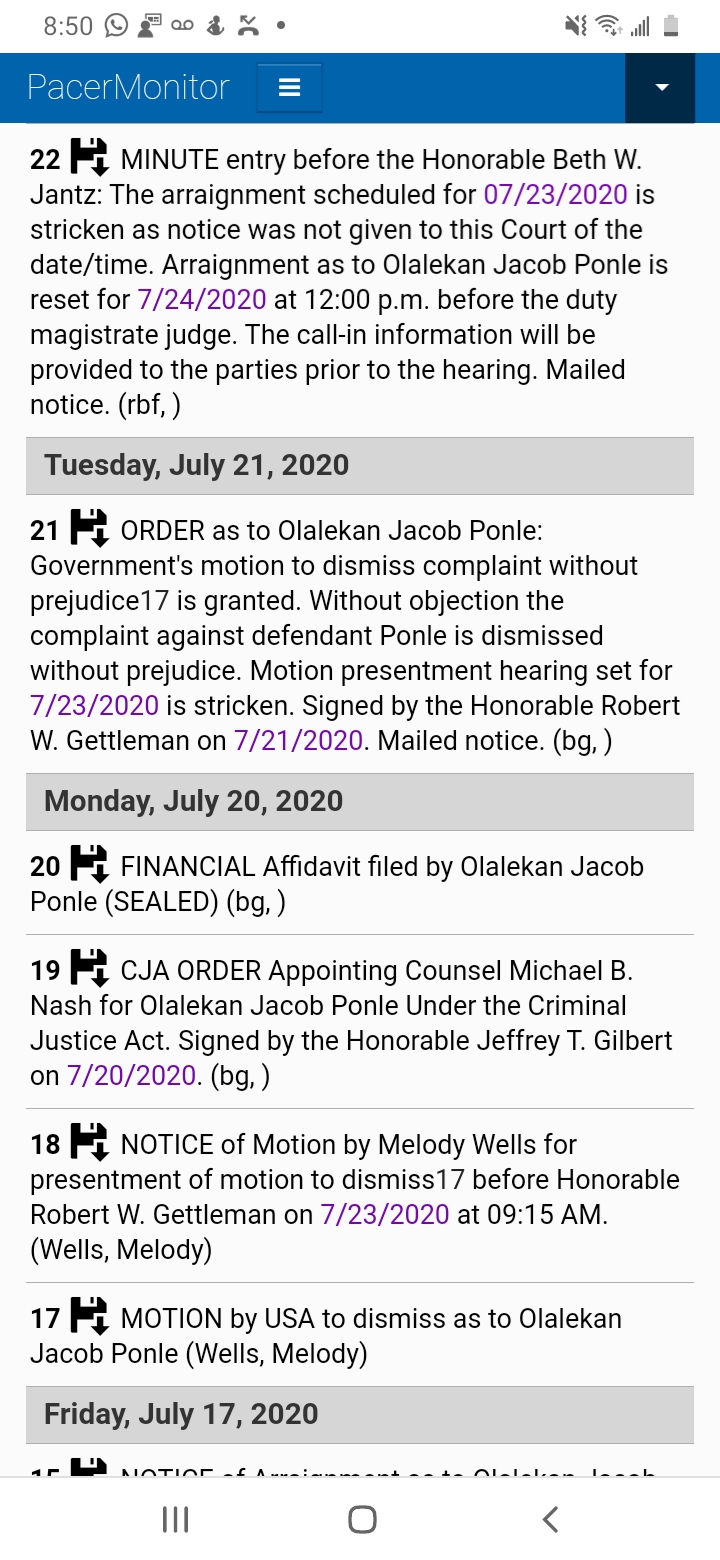Expand the dropdown arrow in the header
720x1560 pixels.
click(660, 88)
